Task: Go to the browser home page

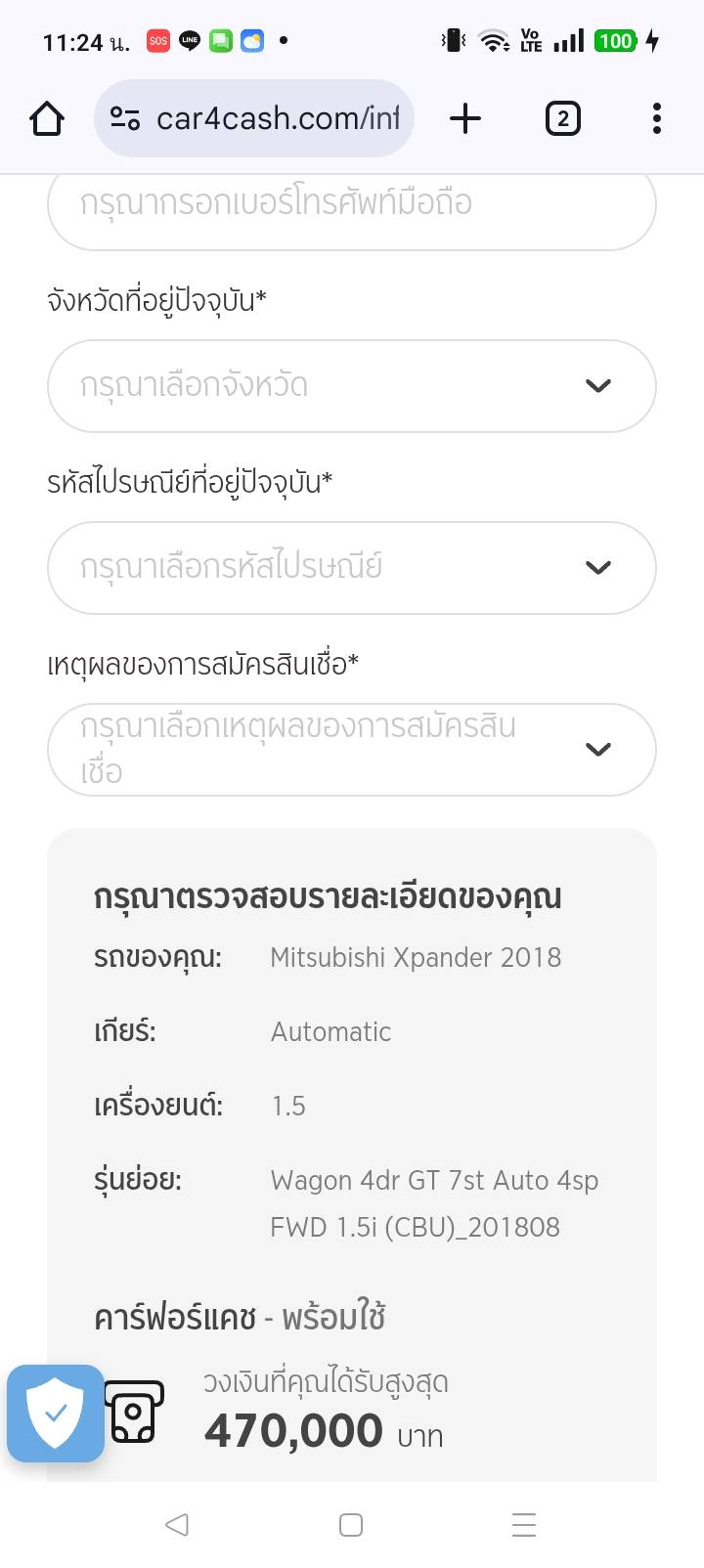Action: tap(47, 119)
